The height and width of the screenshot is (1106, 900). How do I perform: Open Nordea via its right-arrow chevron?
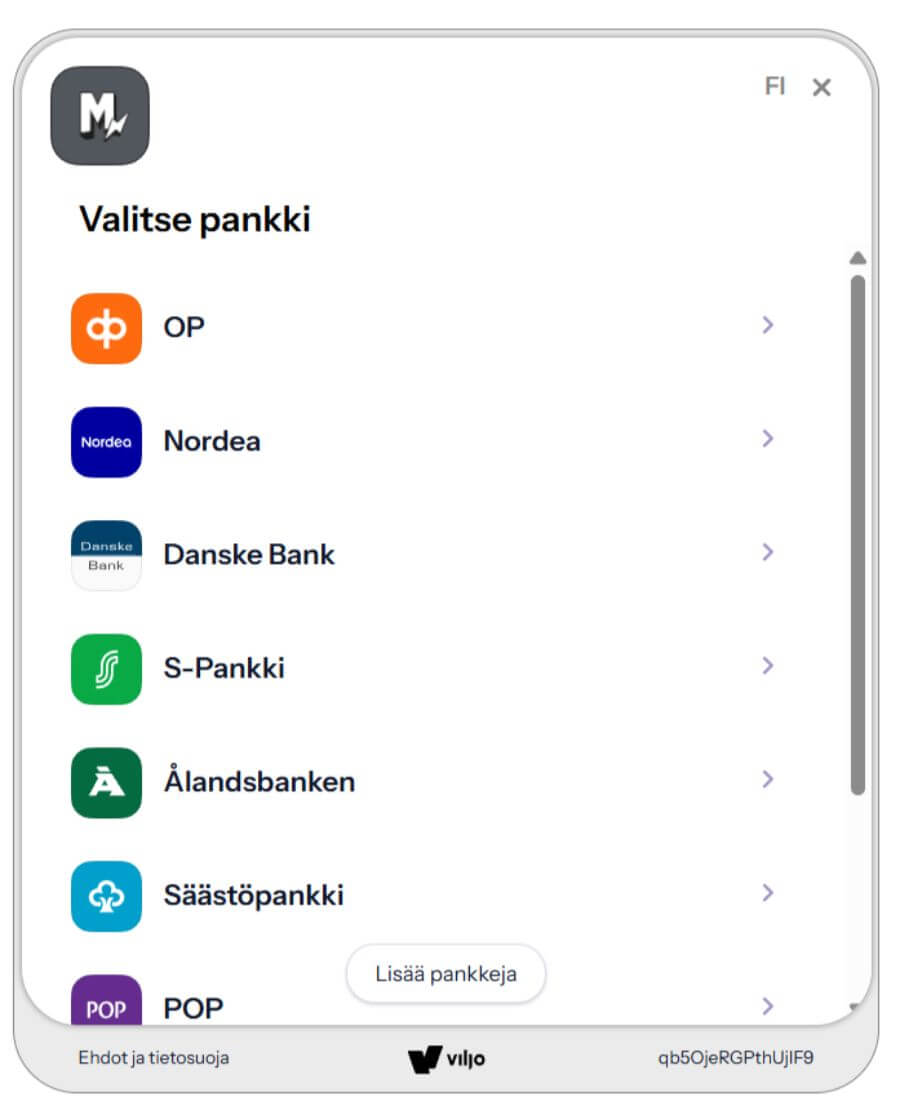pos(768,439)
